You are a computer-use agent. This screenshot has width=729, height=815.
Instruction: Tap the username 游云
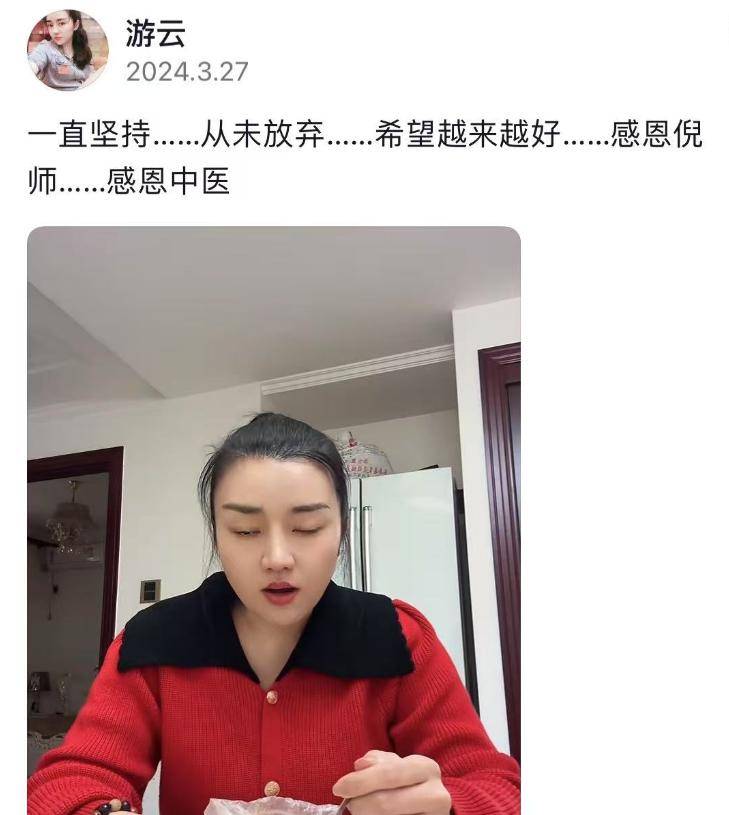pos(155,33)
